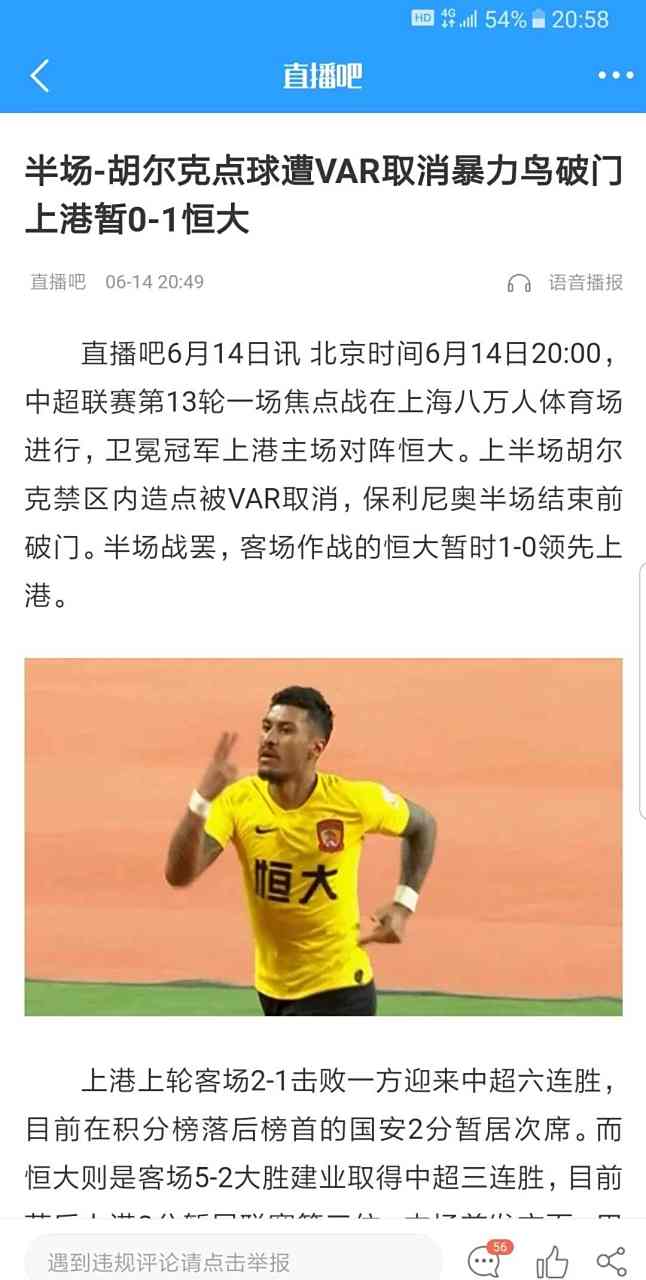Image resolution: width=646 pixels, height=1280 pixels.
Task: Tap the comment input field at bottom
Action: click(x=230, y=1260)
